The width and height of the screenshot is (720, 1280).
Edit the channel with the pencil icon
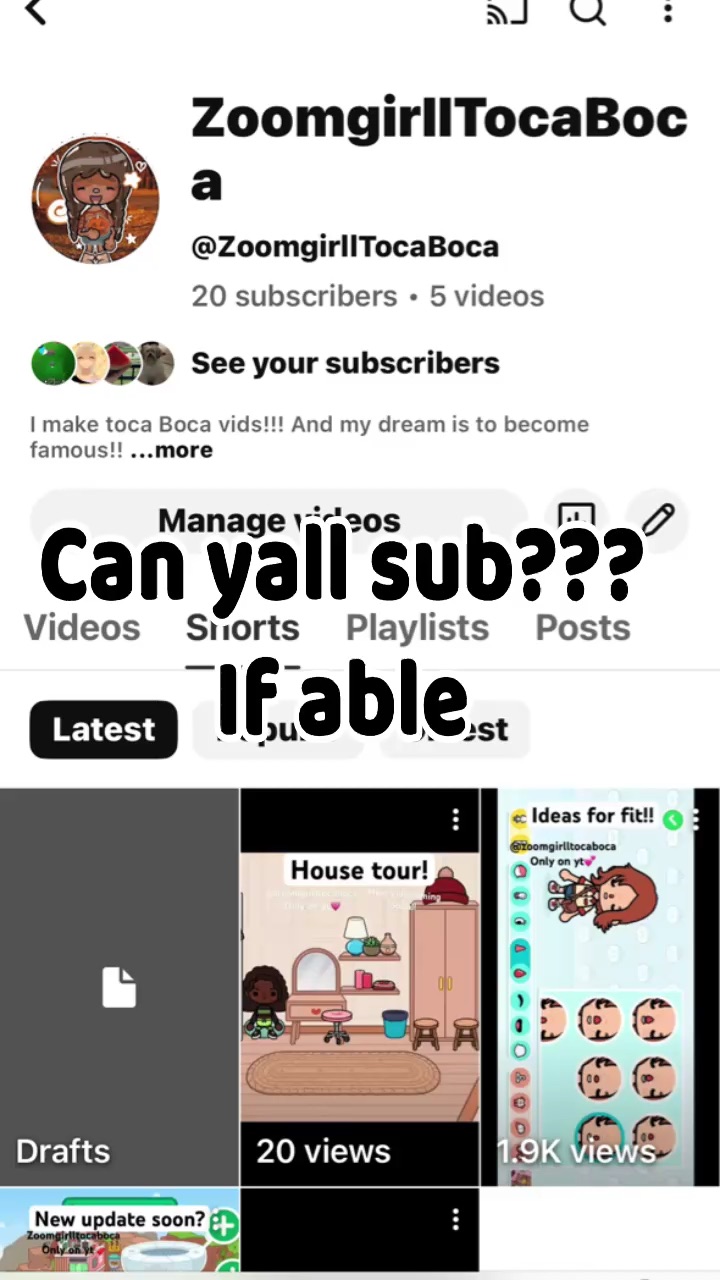click(x=657, y=519)
